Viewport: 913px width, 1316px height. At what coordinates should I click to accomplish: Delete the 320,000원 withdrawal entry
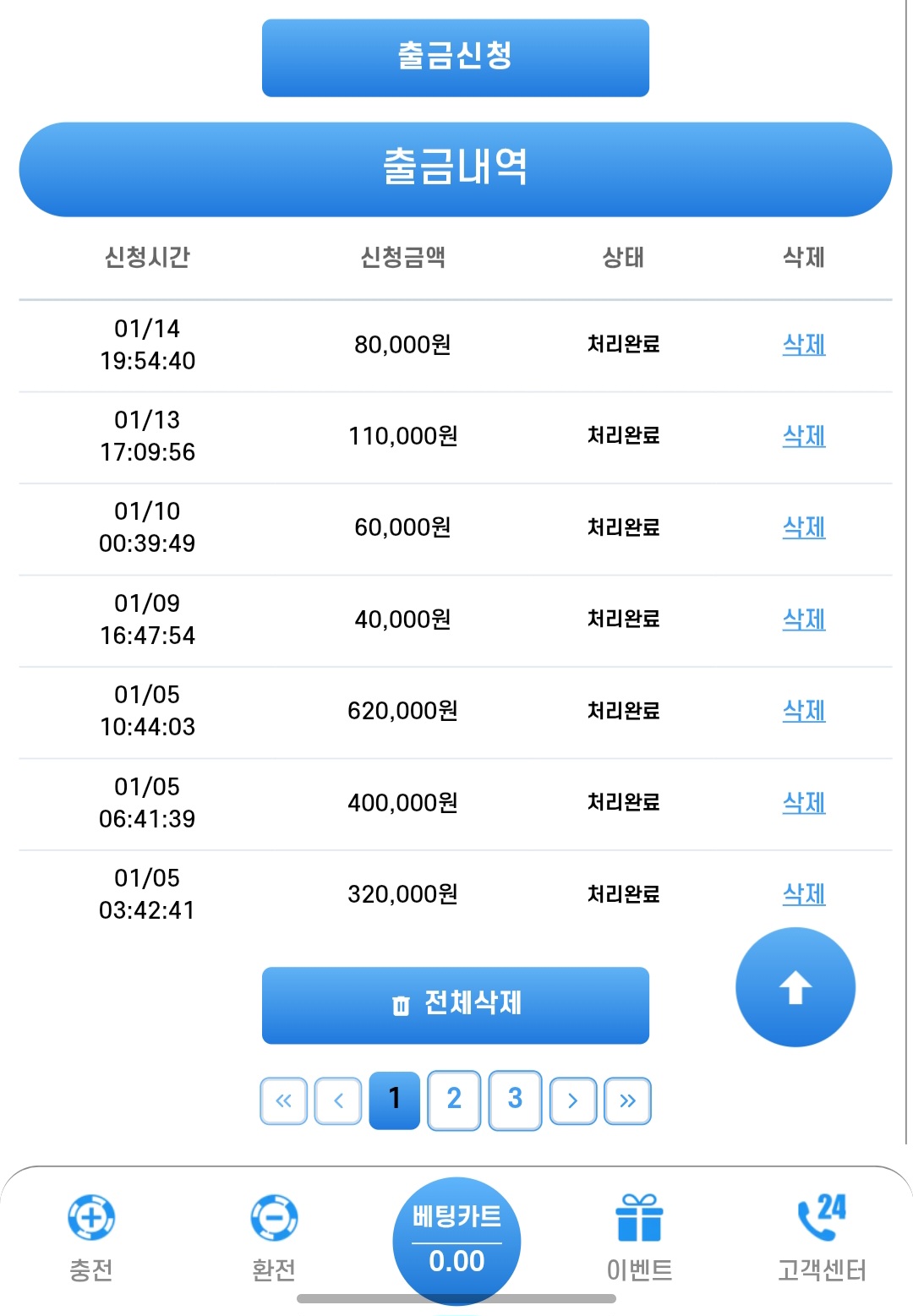click(803, 894)
